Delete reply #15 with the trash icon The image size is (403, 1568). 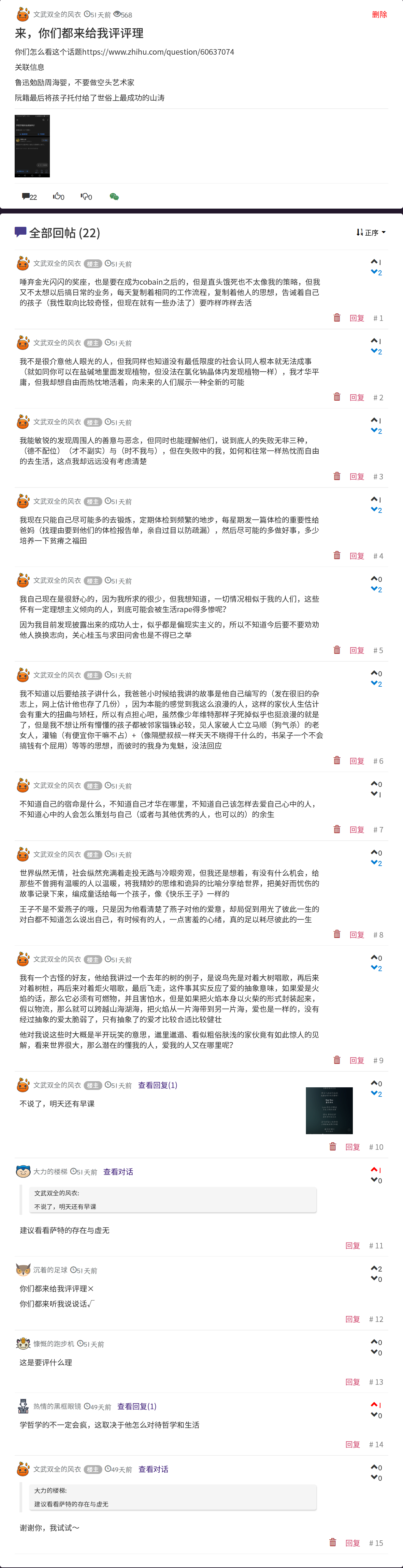point(333,1542)
